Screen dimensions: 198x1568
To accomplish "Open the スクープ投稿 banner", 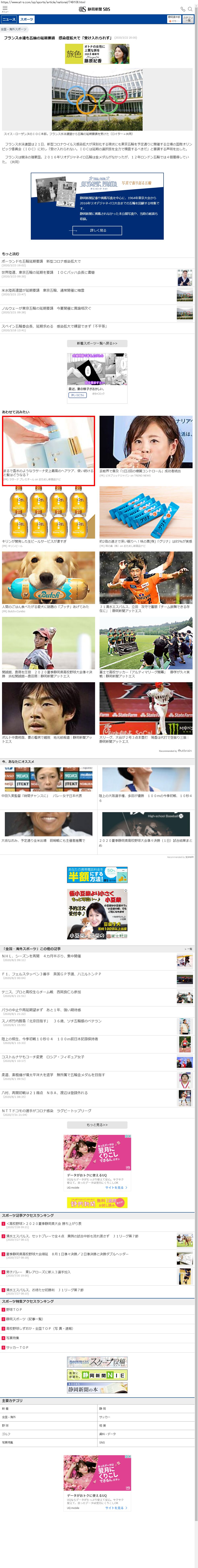I will pos(97,1362).
